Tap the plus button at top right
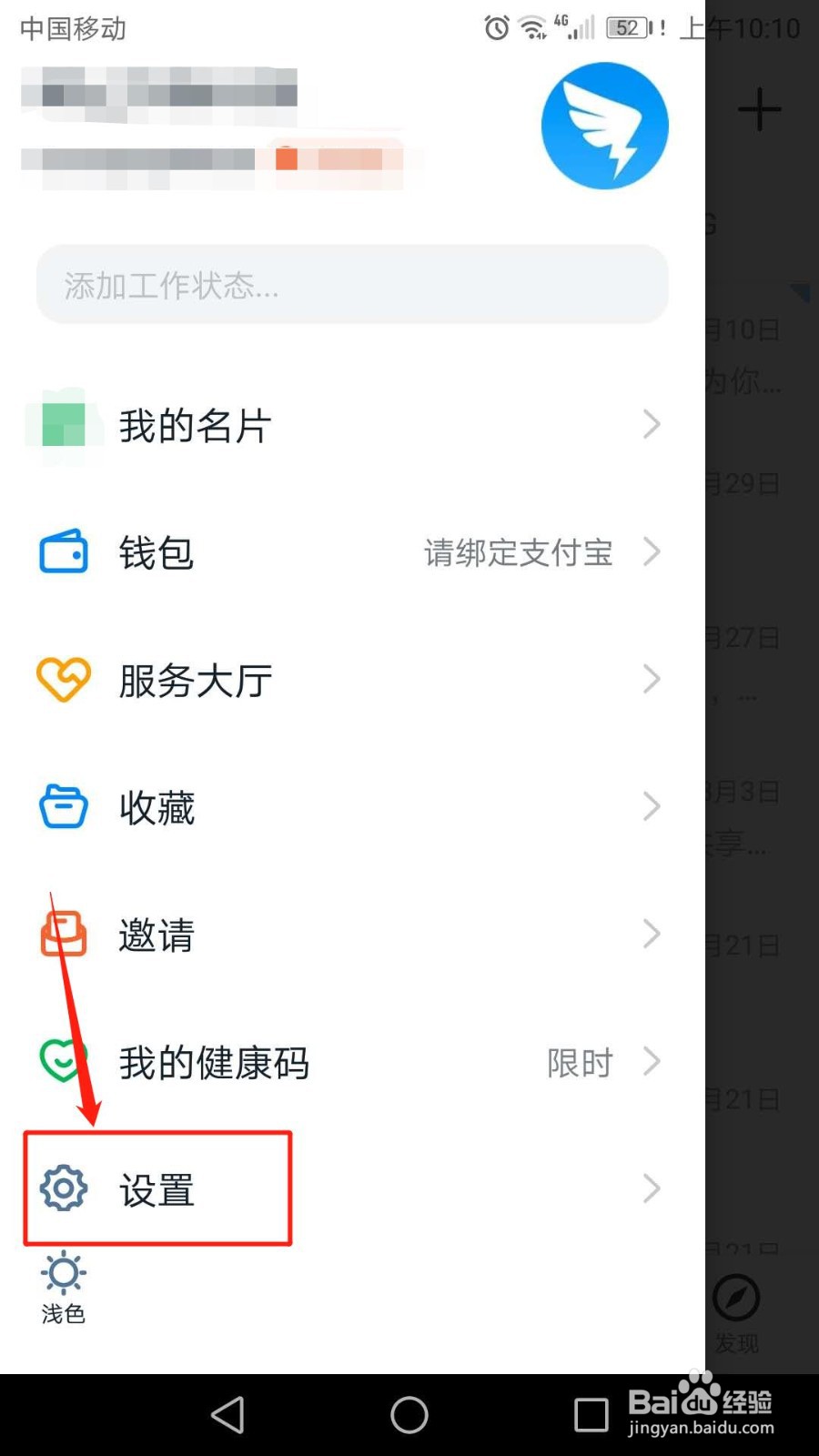 (x=761, y=109)
